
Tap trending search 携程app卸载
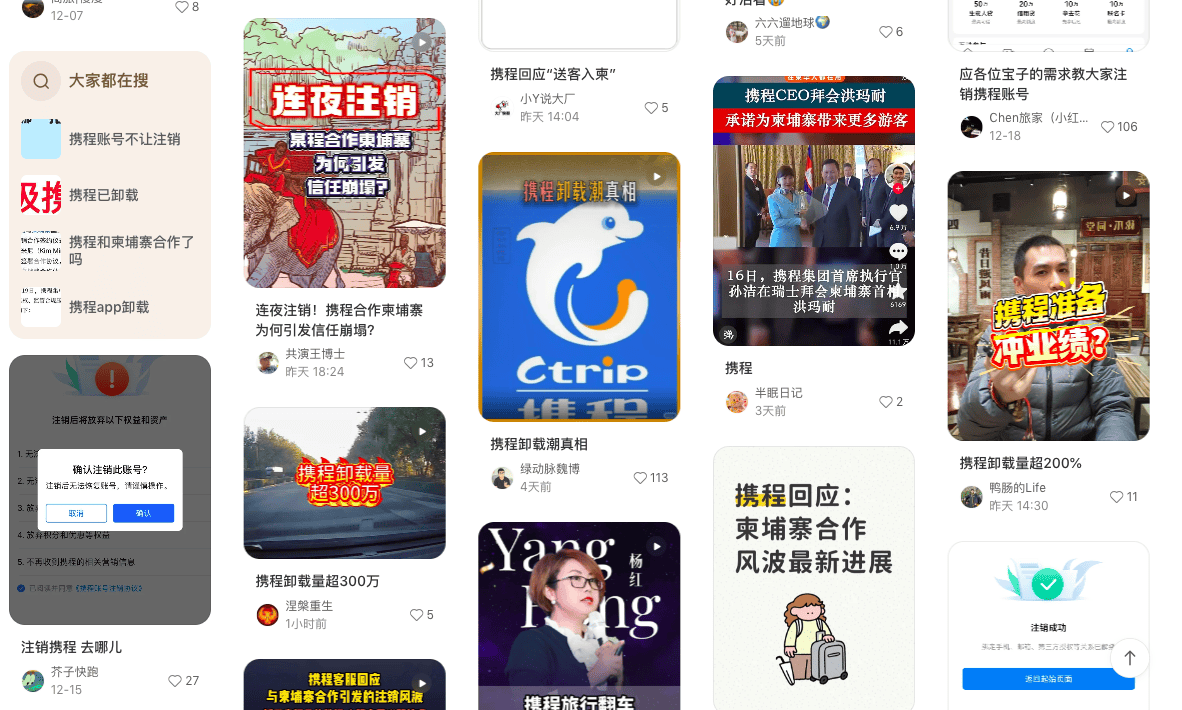[x=109, y=307]
